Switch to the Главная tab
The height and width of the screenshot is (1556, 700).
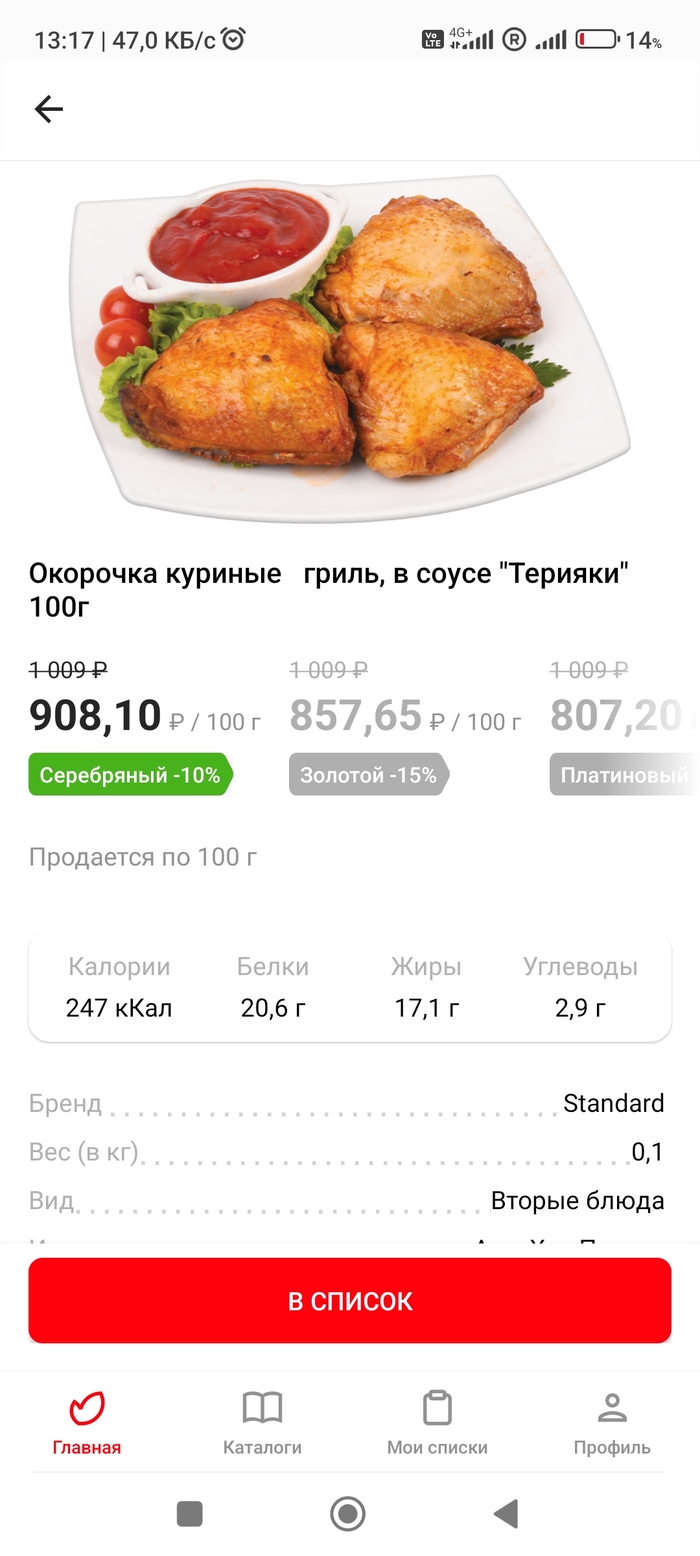(x=87, y=1423)
